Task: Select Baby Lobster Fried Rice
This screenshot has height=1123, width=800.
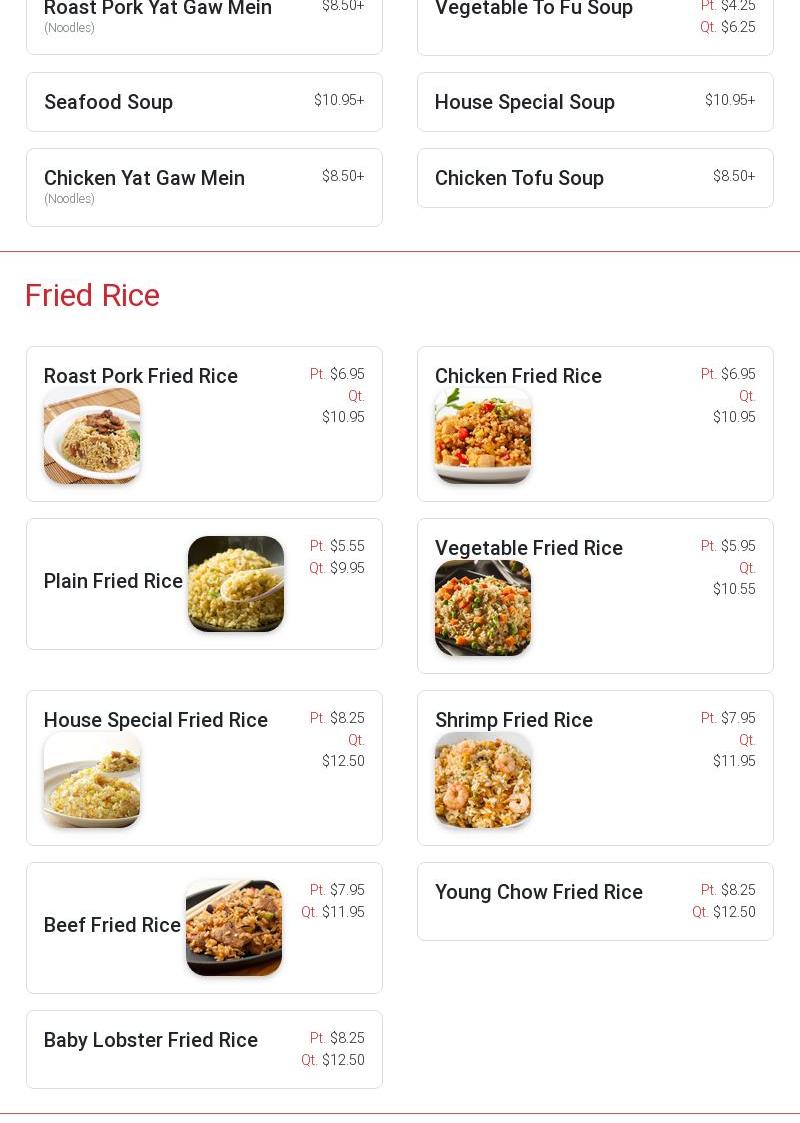Action: click(x=204, y=1049)
